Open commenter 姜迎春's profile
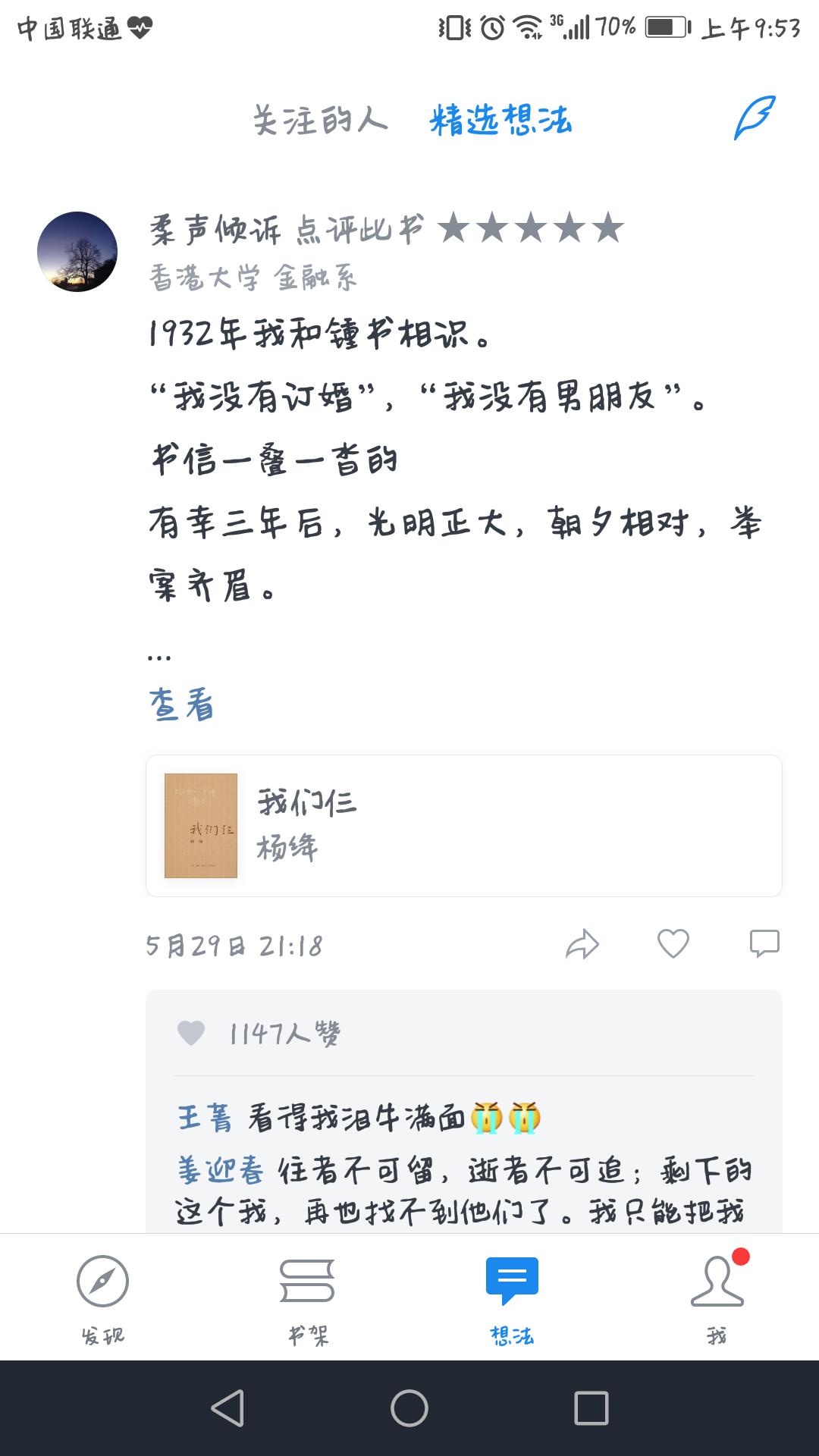Viewport: 819px width, 1456px height. tap(220, 1171)
